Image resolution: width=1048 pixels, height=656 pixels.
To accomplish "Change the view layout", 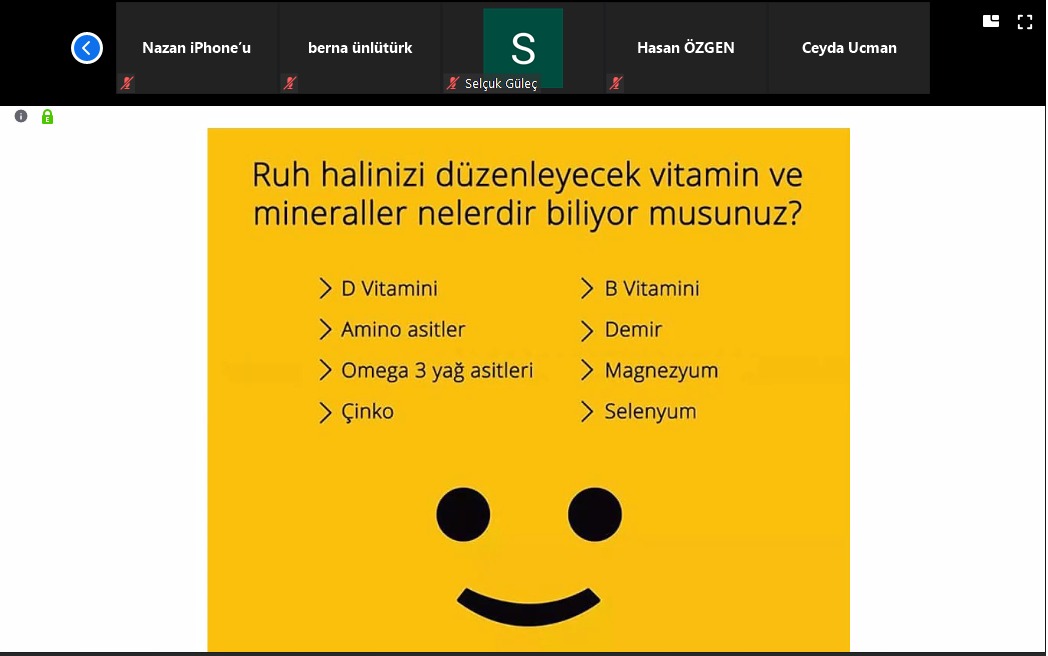I will (991, 21).
